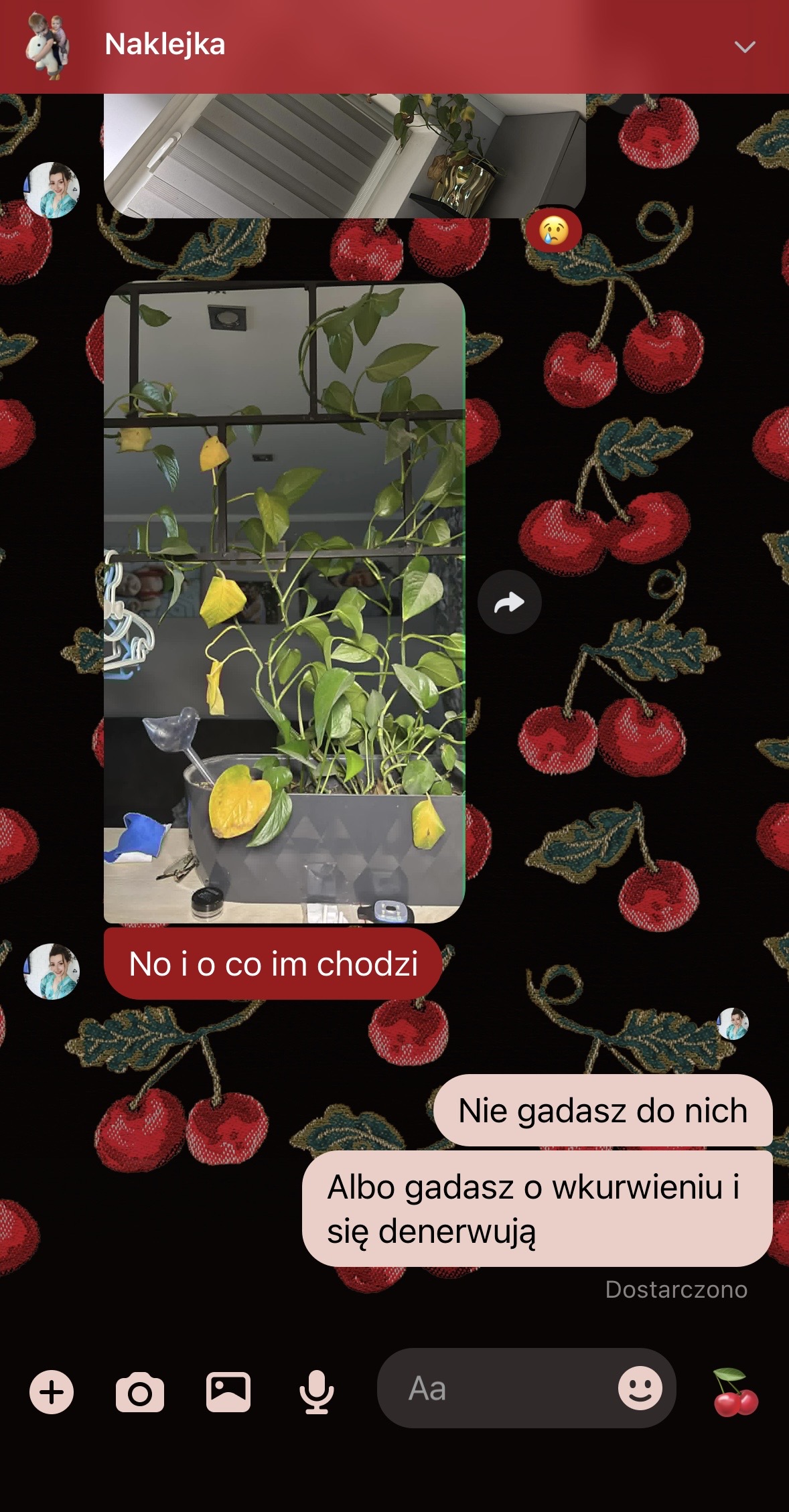View the crying emoji reaction
789x1512 pixels.
553,230
